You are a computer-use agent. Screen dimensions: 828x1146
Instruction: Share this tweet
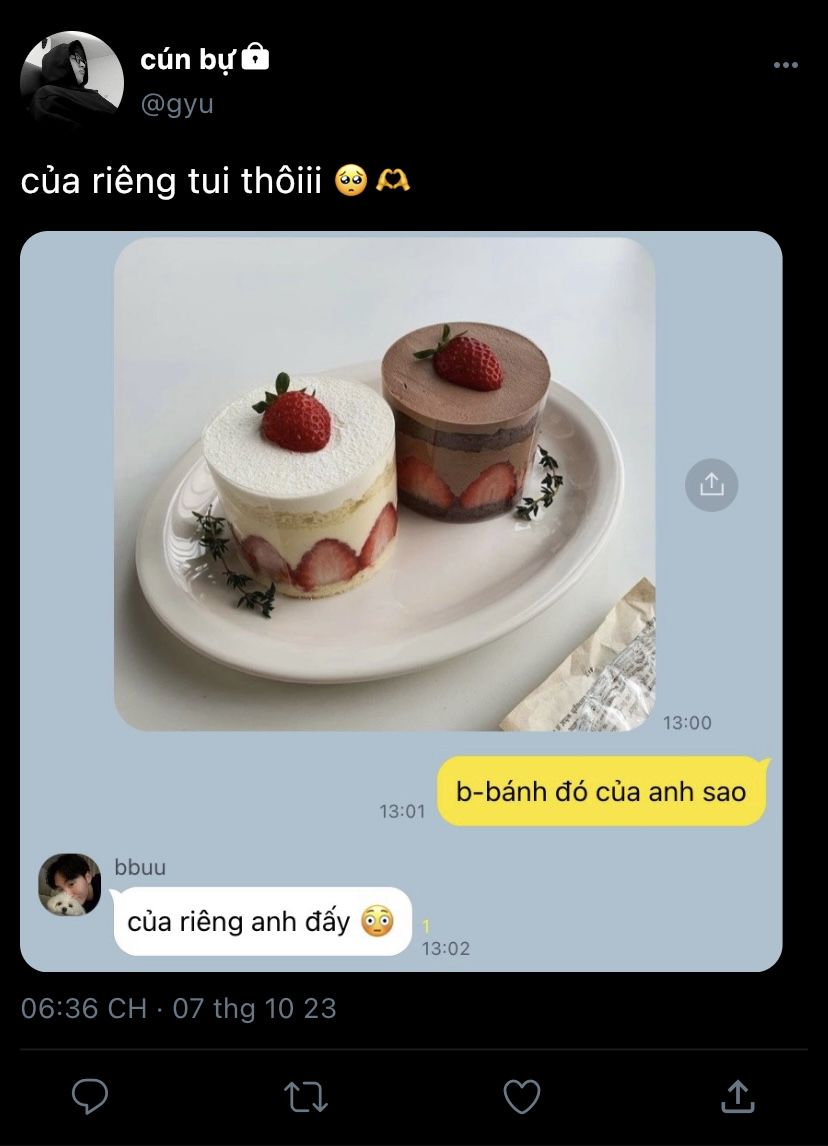(x=737, y=1096)
